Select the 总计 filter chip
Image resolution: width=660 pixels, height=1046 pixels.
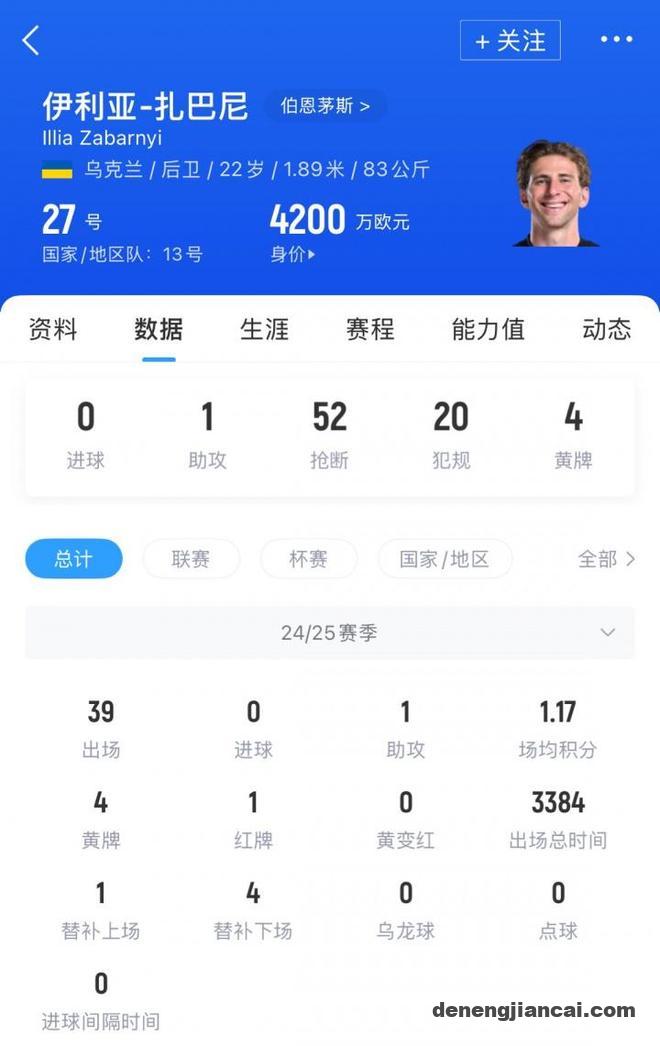point(74,559)
